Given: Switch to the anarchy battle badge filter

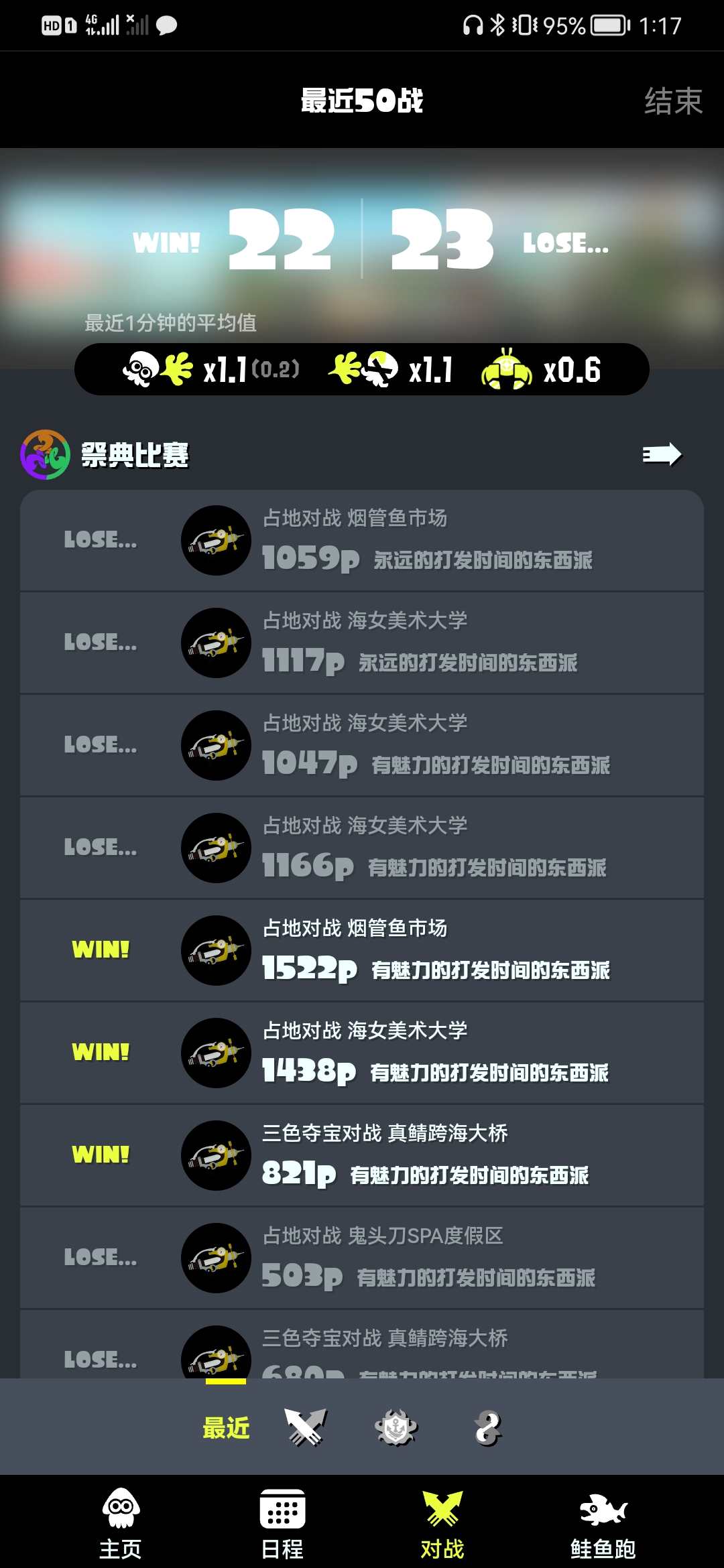Looking at the screenshot, I should [396, 1427].
